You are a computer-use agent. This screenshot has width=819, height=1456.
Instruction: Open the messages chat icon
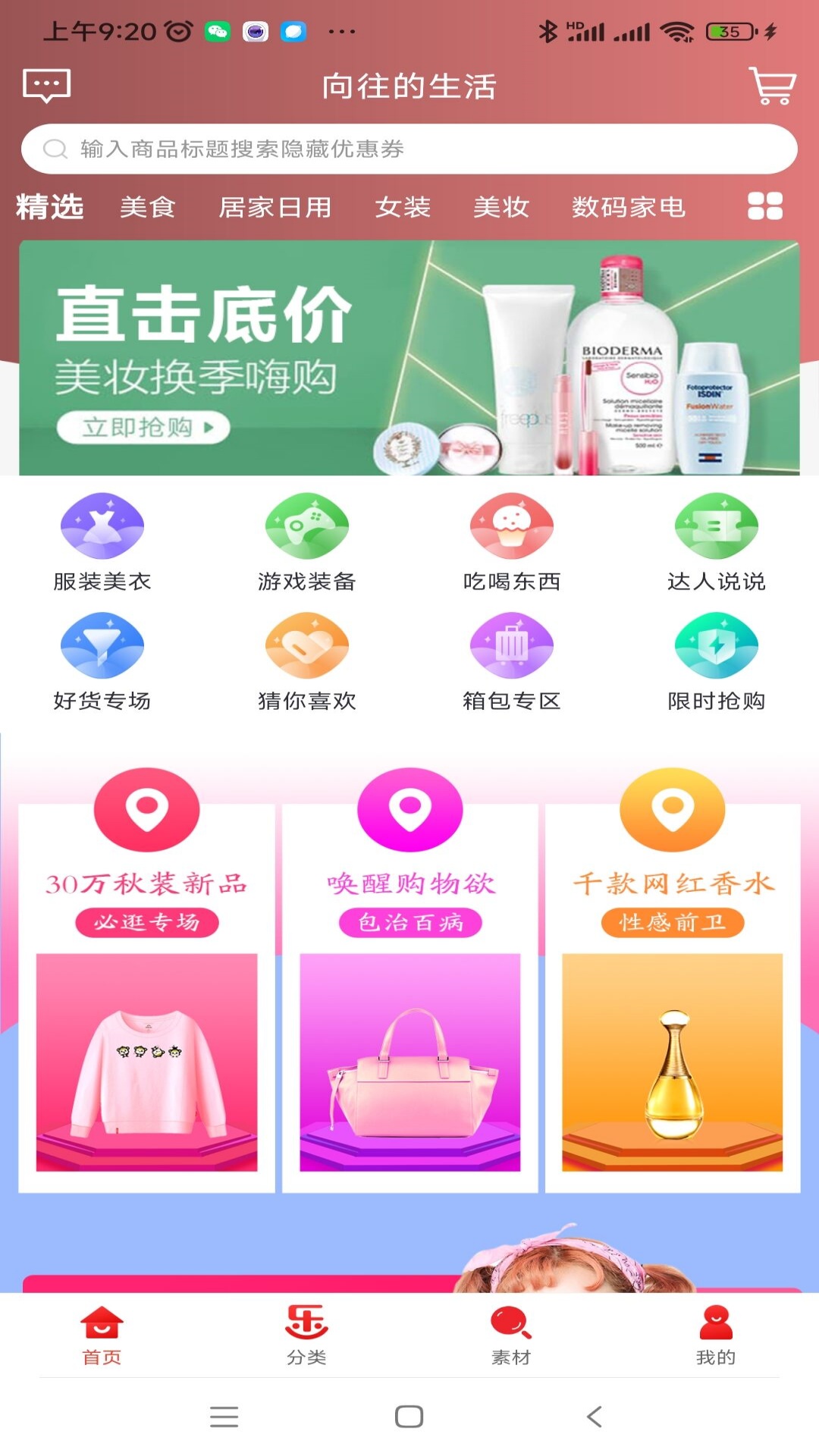[46, 86]
